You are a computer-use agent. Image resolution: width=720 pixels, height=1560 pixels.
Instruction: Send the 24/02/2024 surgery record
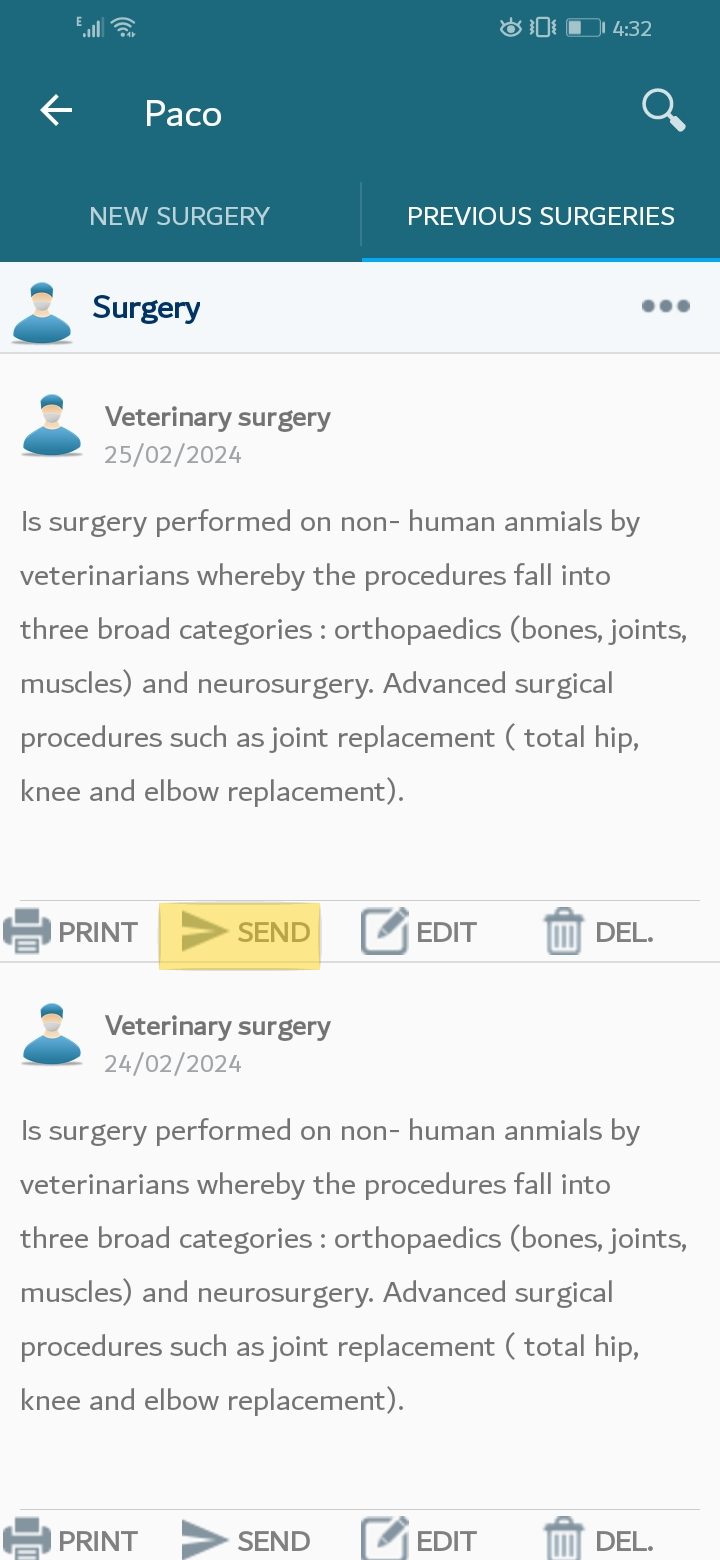(246, 1540)
